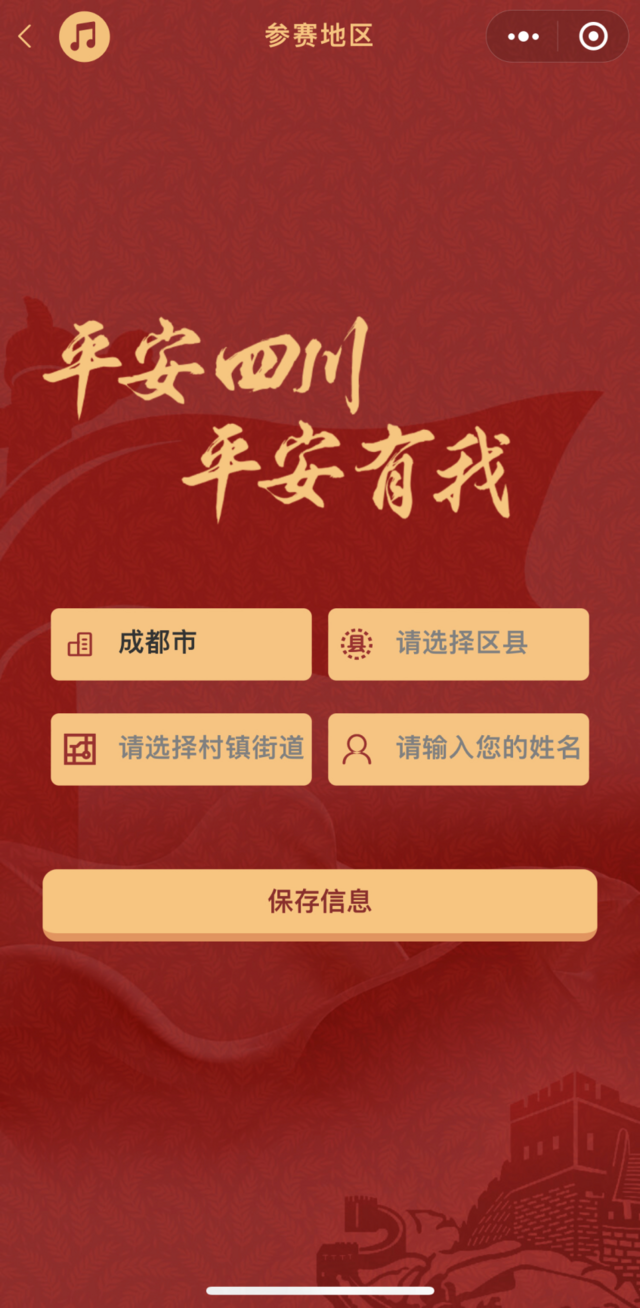
Task: Toggle the background music icon
Action: 84,38
